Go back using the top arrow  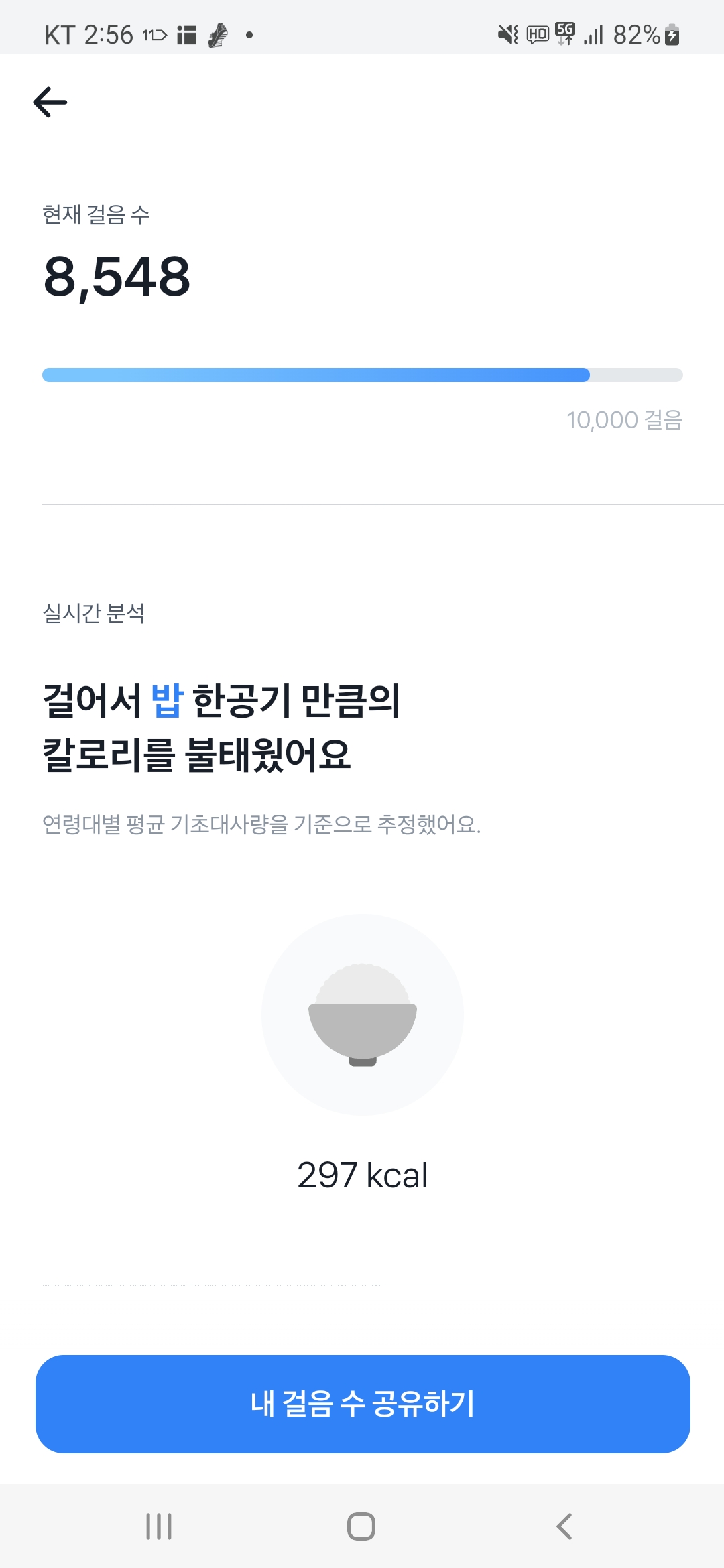pos(50,102)
